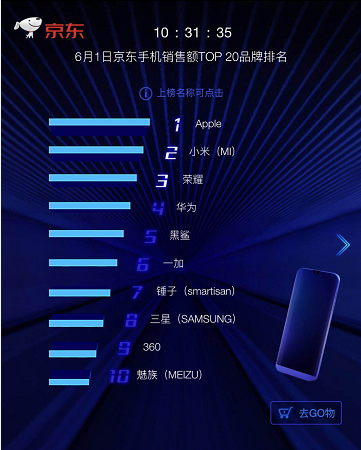Go to the next page arrow
The image size is (361, 450).
tap(343, 245)
